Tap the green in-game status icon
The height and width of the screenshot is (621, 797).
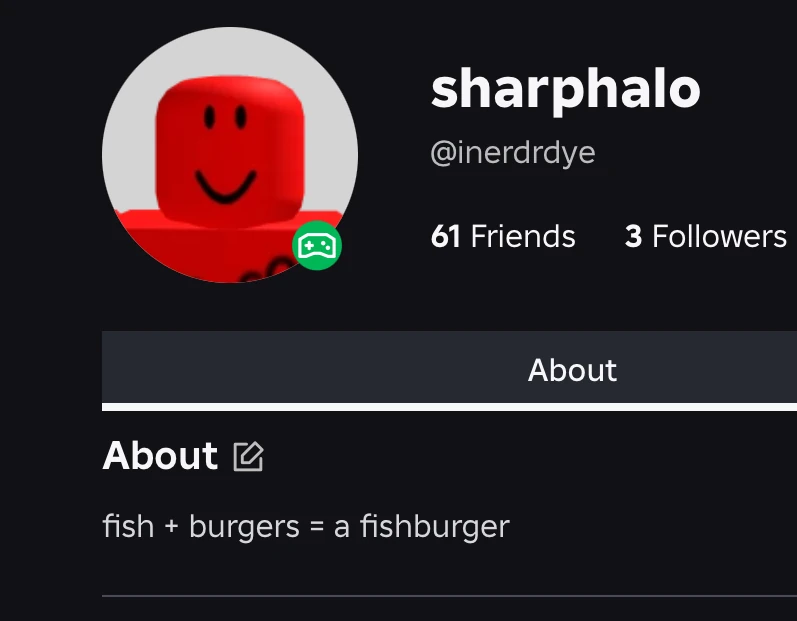(x=317, y=246)
